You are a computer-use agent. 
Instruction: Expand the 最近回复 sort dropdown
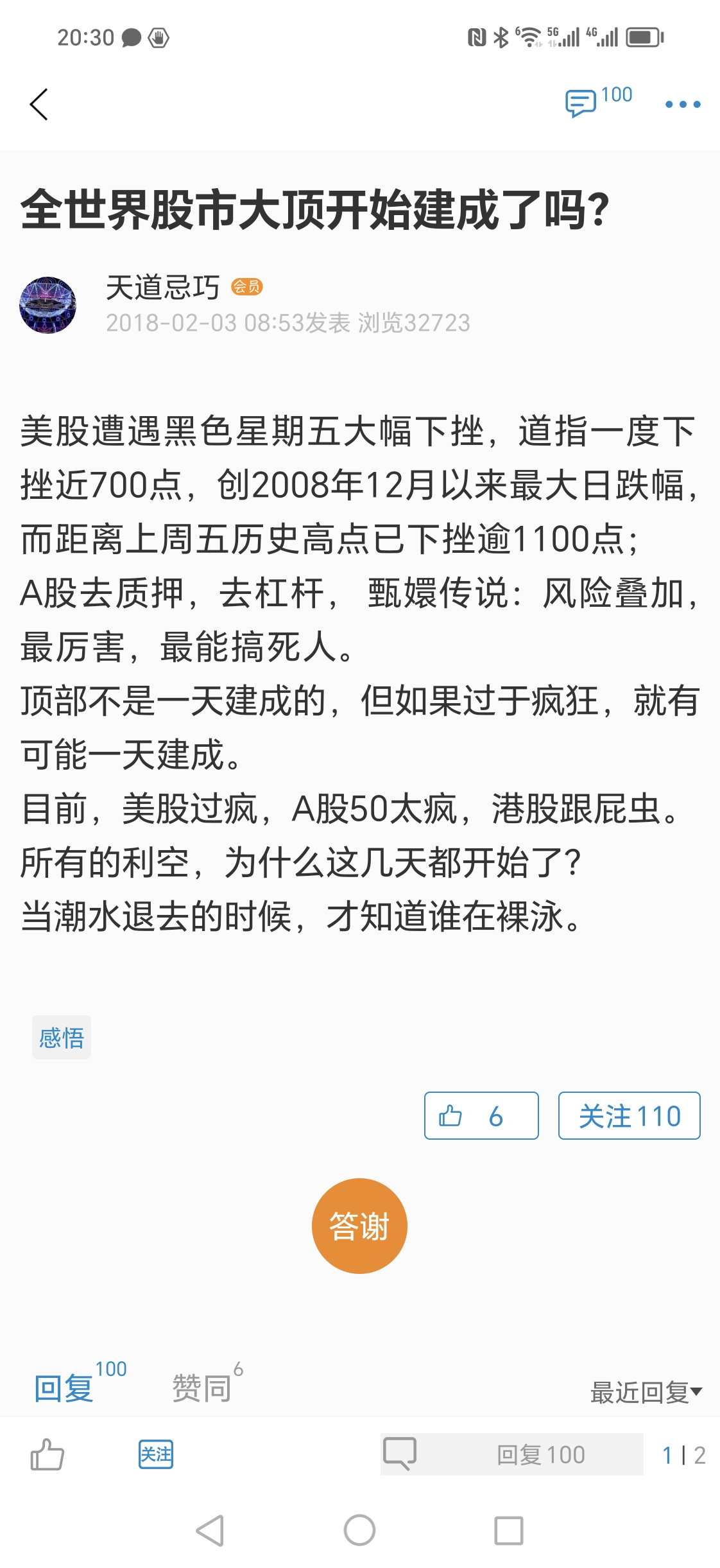[646, 1392]
